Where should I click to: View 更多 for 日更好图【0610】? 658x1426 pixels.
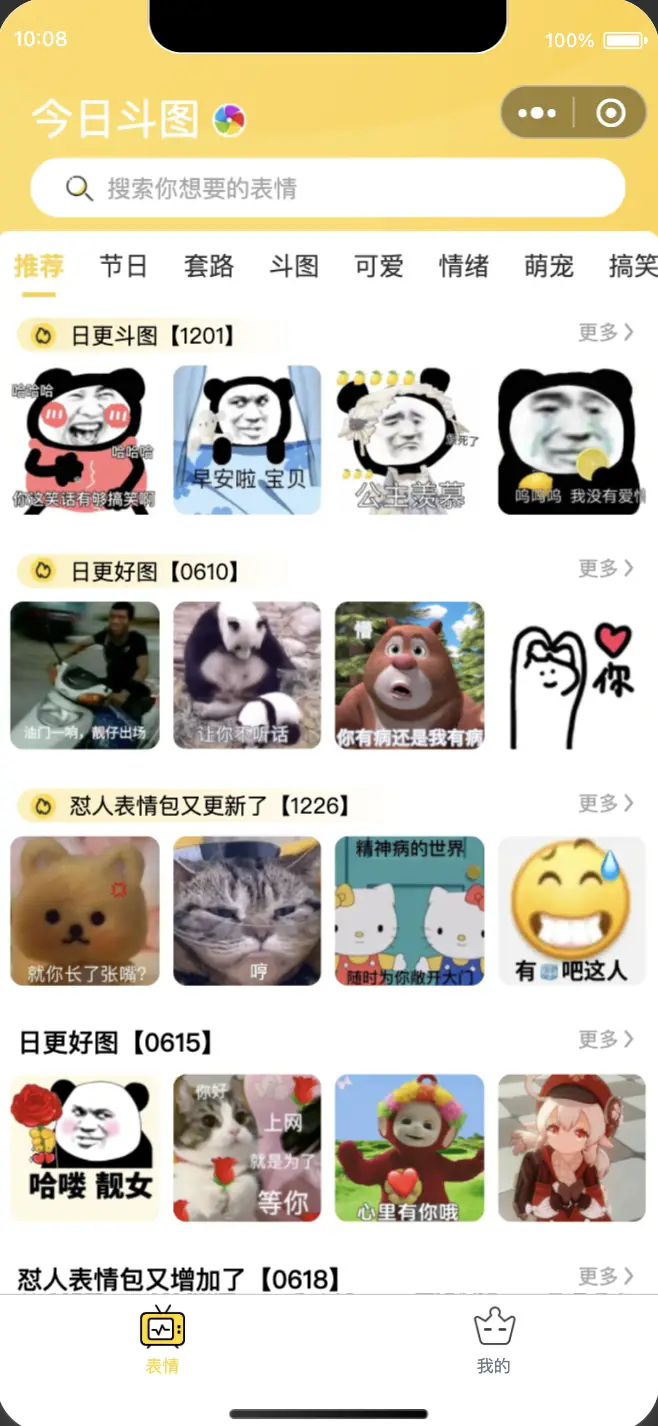coord(605,569)
